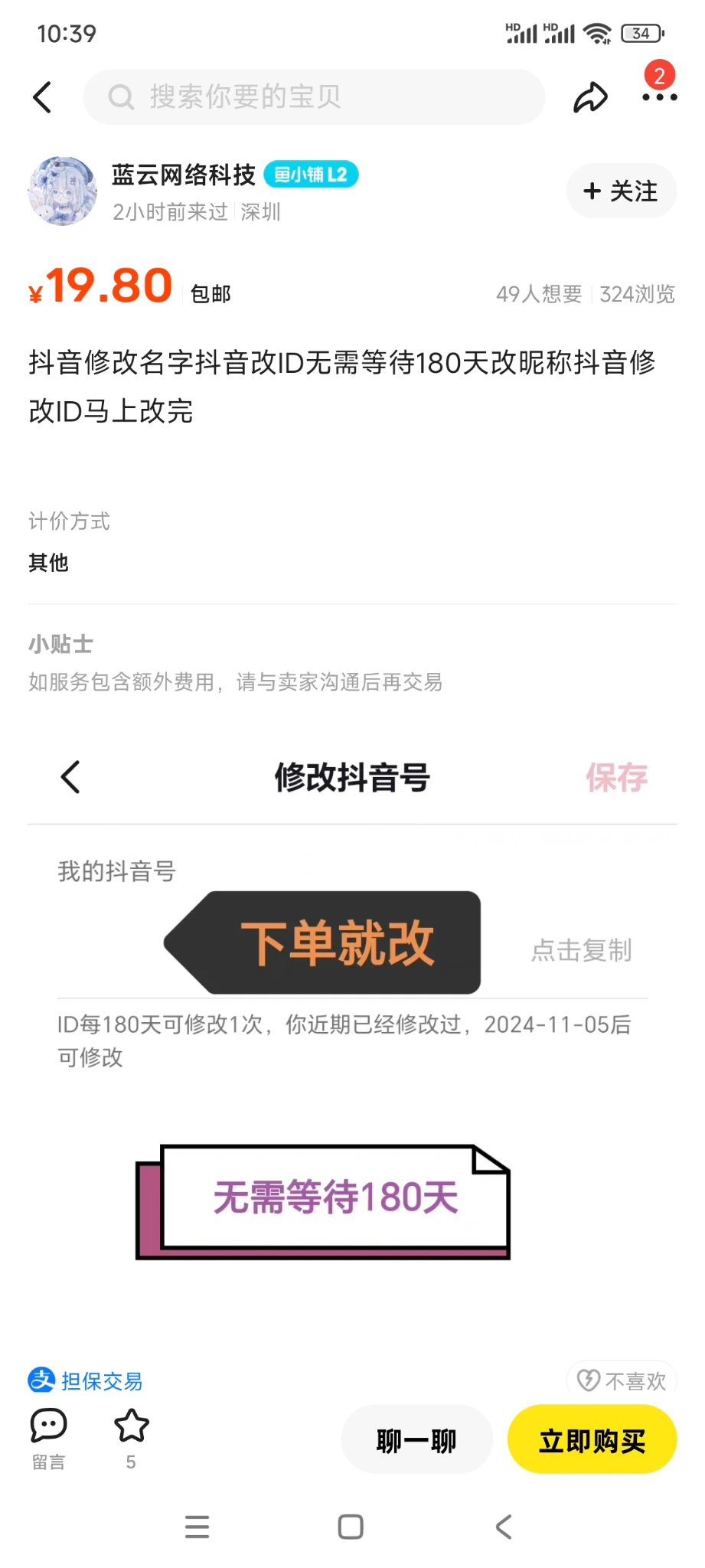Screen dimensions: 705x1568
Task: Open system recent apps menu
Action: [x=197, y=1527]
